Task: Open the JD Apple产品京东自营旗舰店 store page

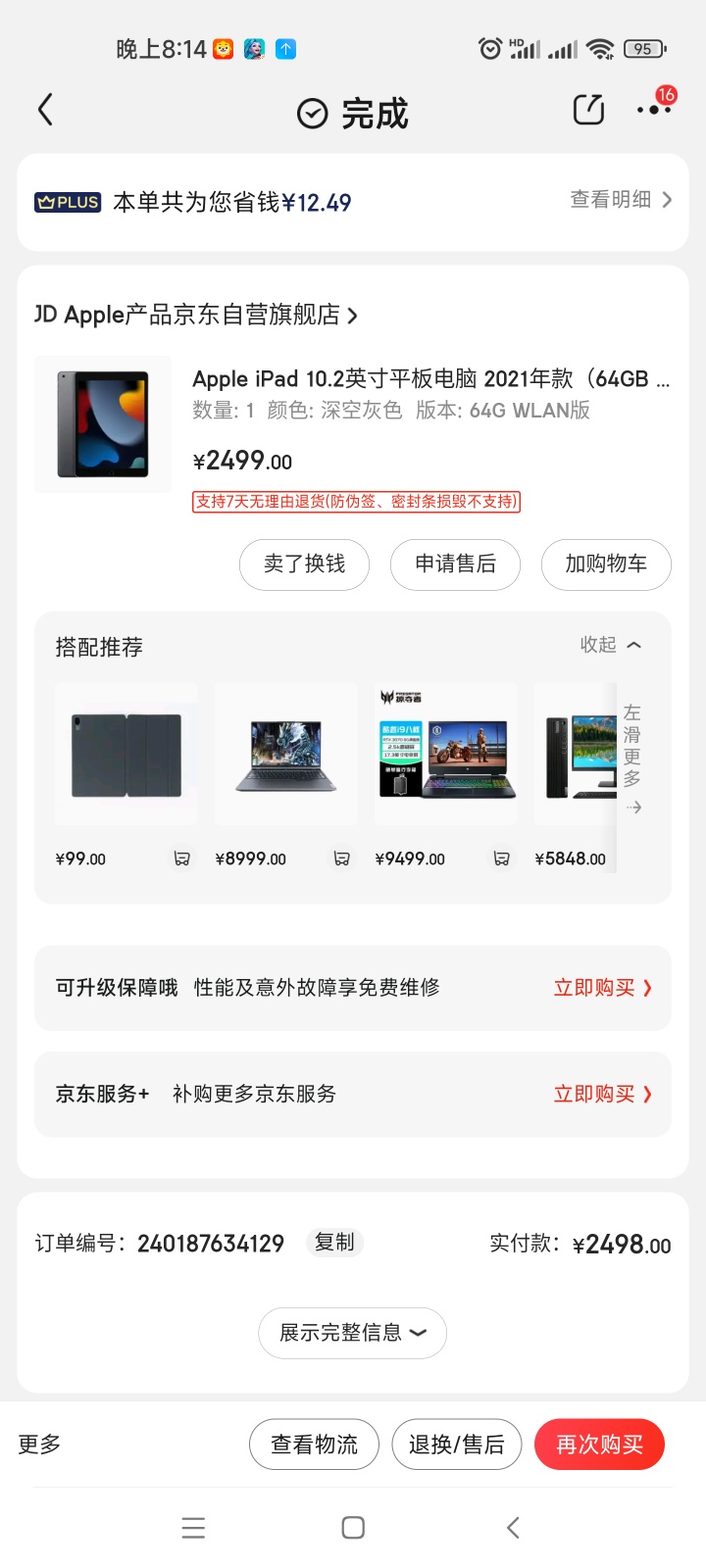Action: (196, 315)
